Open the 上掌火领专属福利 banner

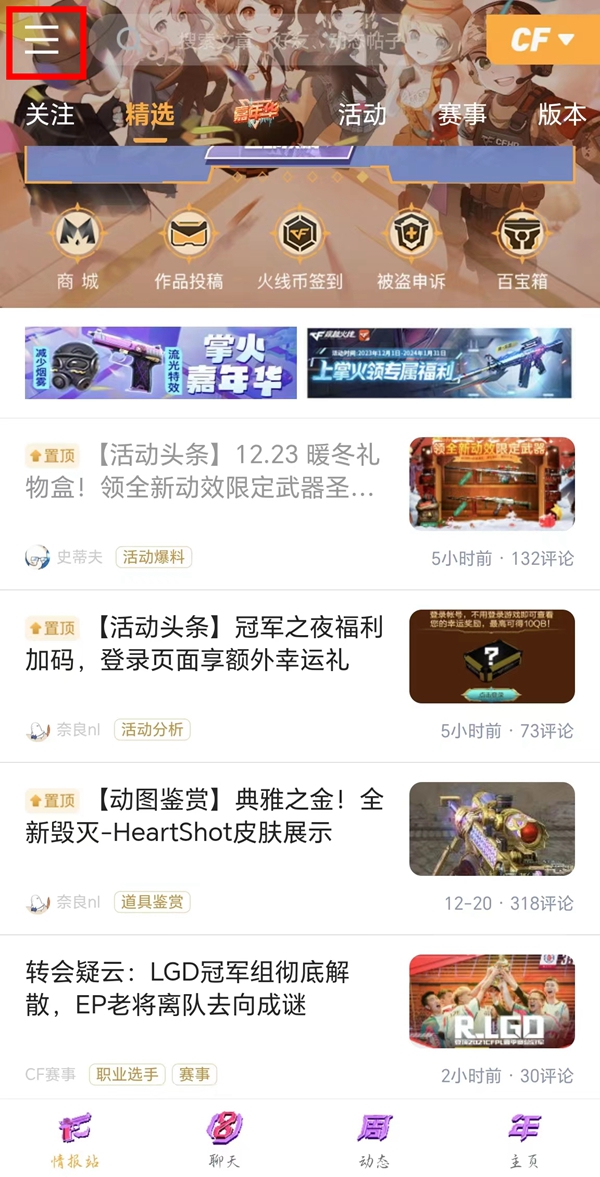click(439, 363)
